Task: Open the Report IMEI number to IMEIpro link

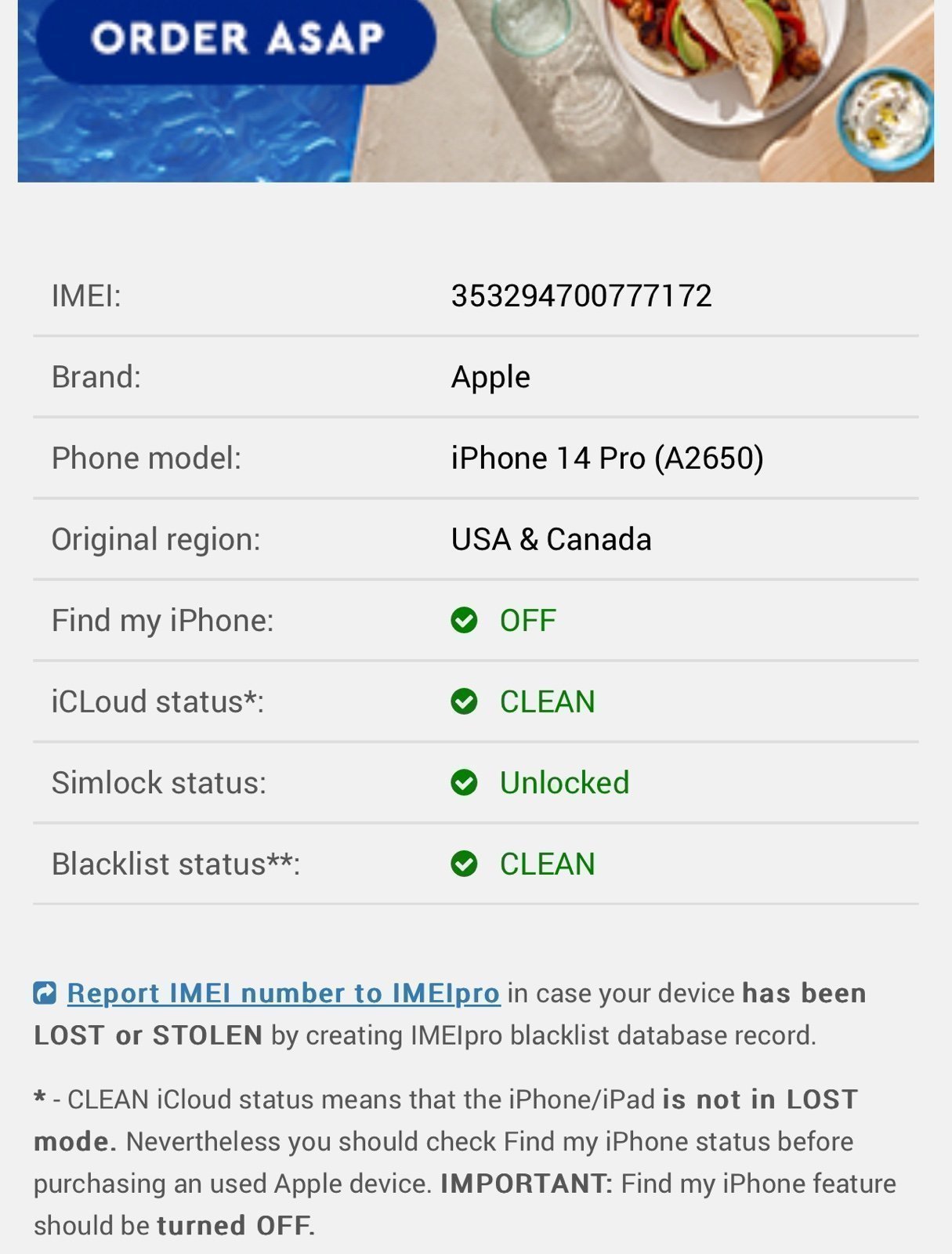Action: [283, 993]
